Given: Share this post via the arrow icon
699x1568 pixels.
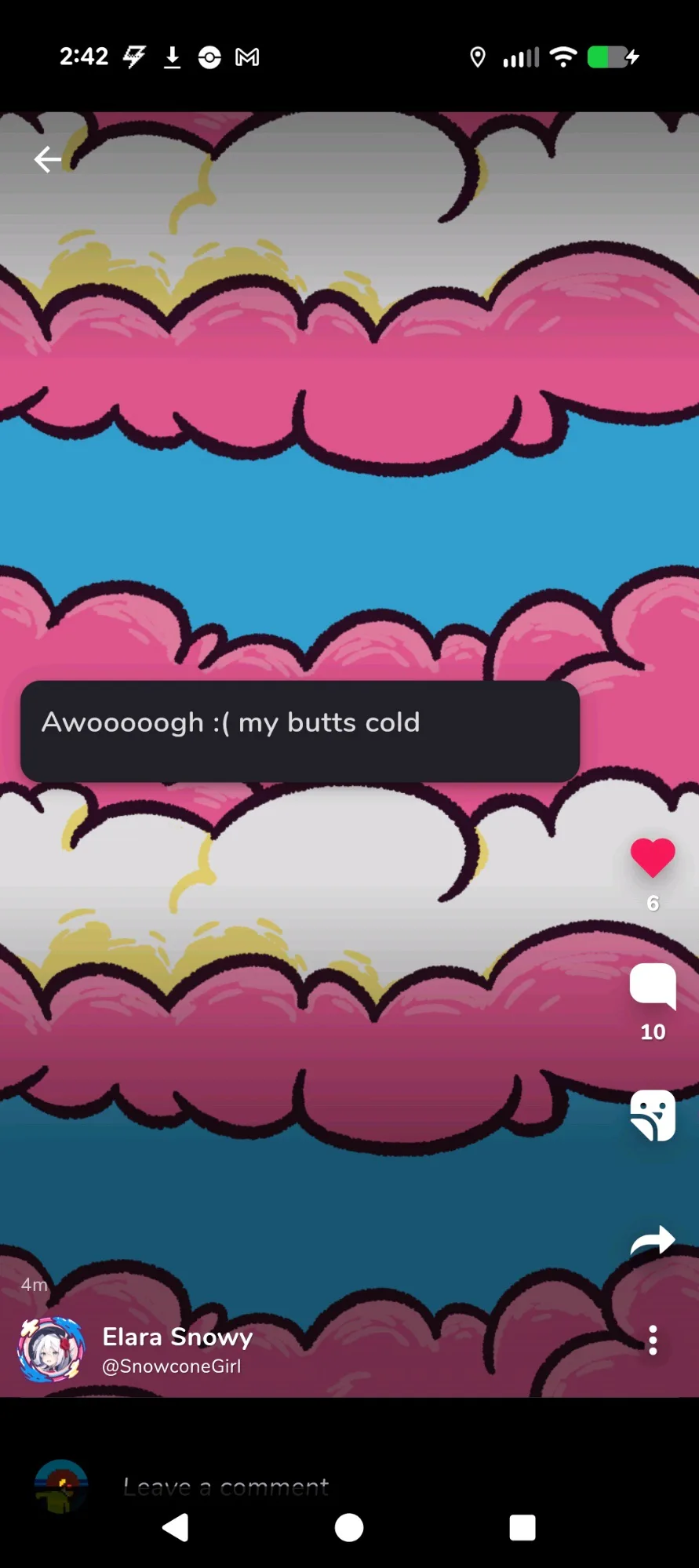Looking at the screenshot, I should tap(652, 1240).
